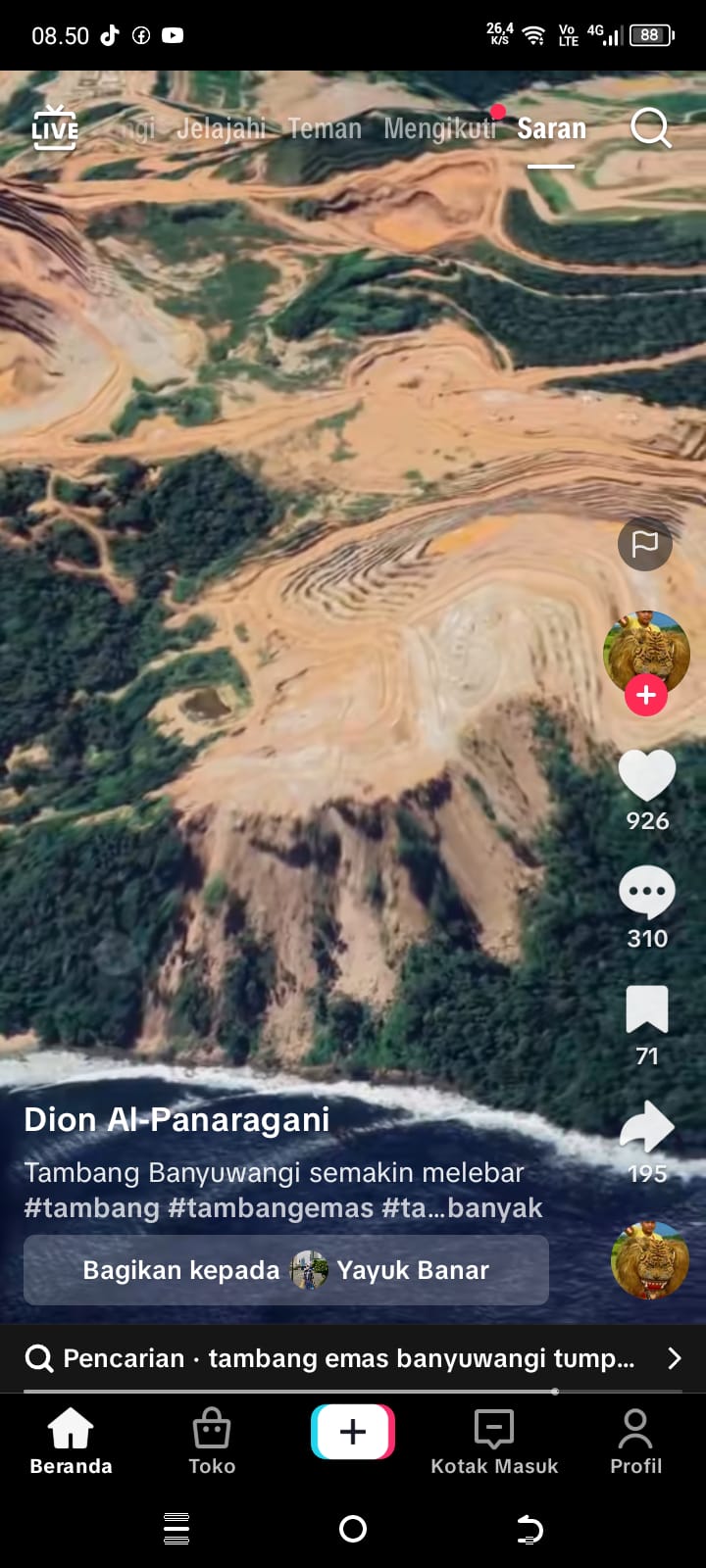Report the video with the flag icon
This screenshot has height=1568, width=706.
coord(645,544)
